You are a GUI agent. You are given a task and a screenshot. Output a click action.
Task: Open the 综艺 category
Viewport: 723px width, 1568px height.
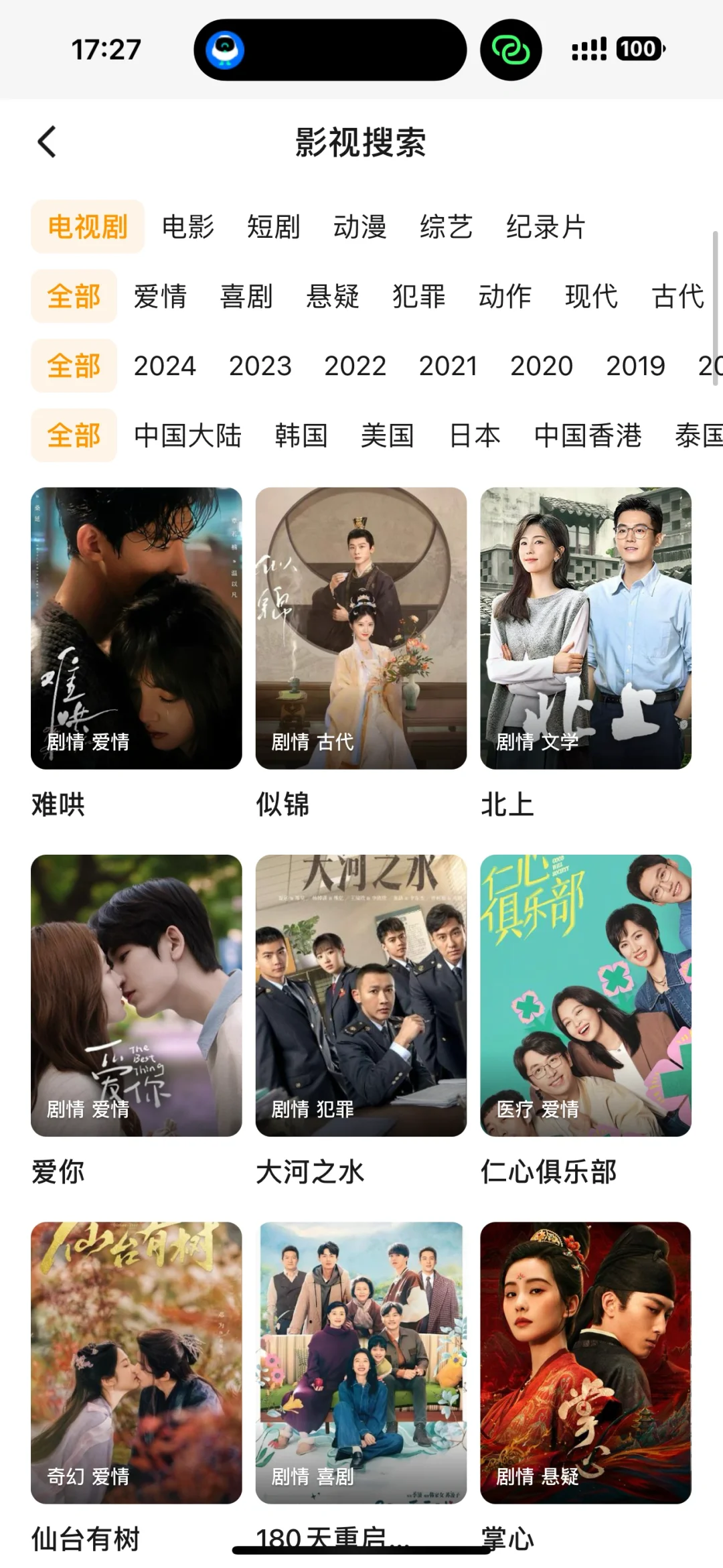446,227
